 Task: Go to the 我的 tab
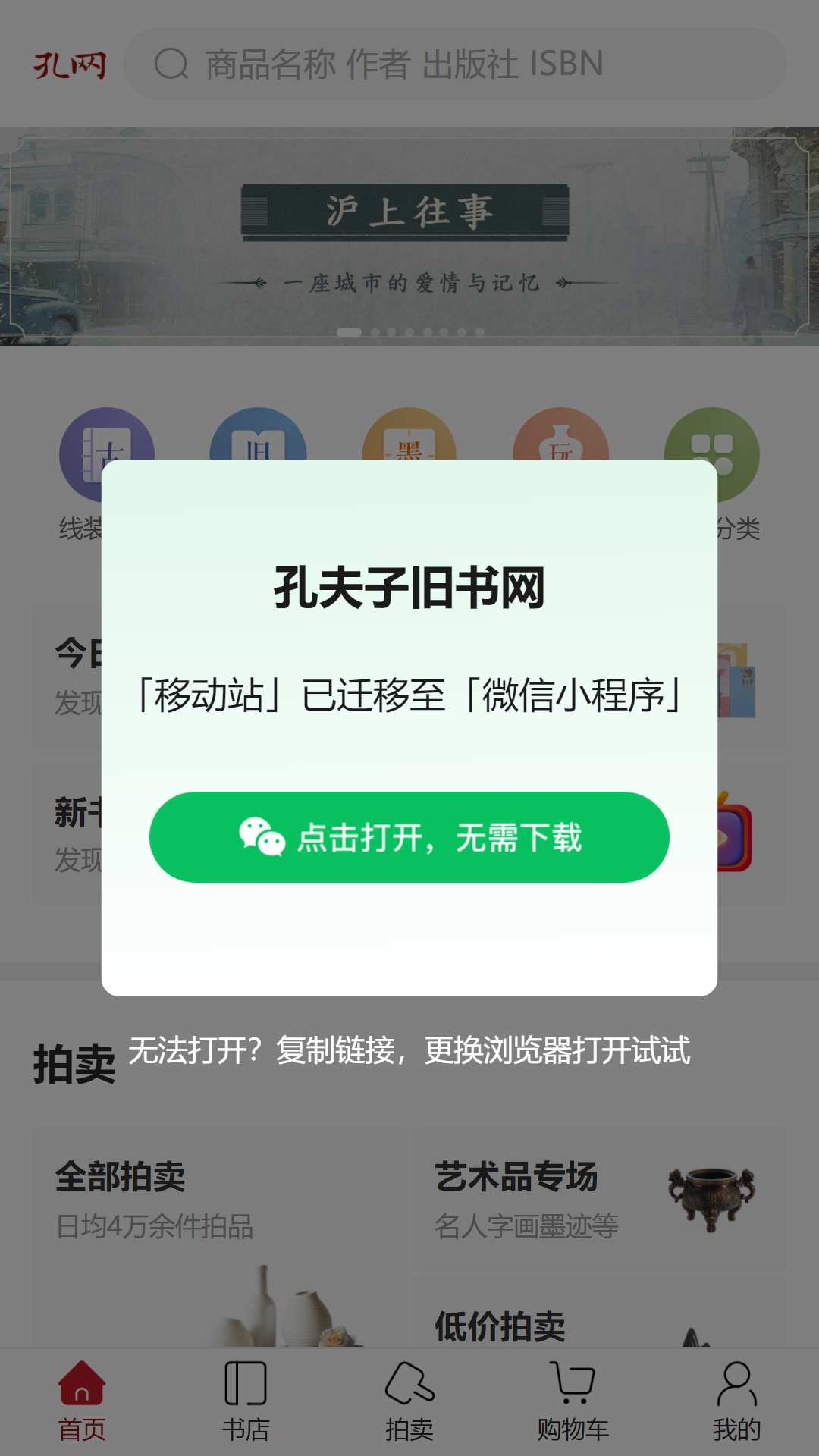point(736,1401)
